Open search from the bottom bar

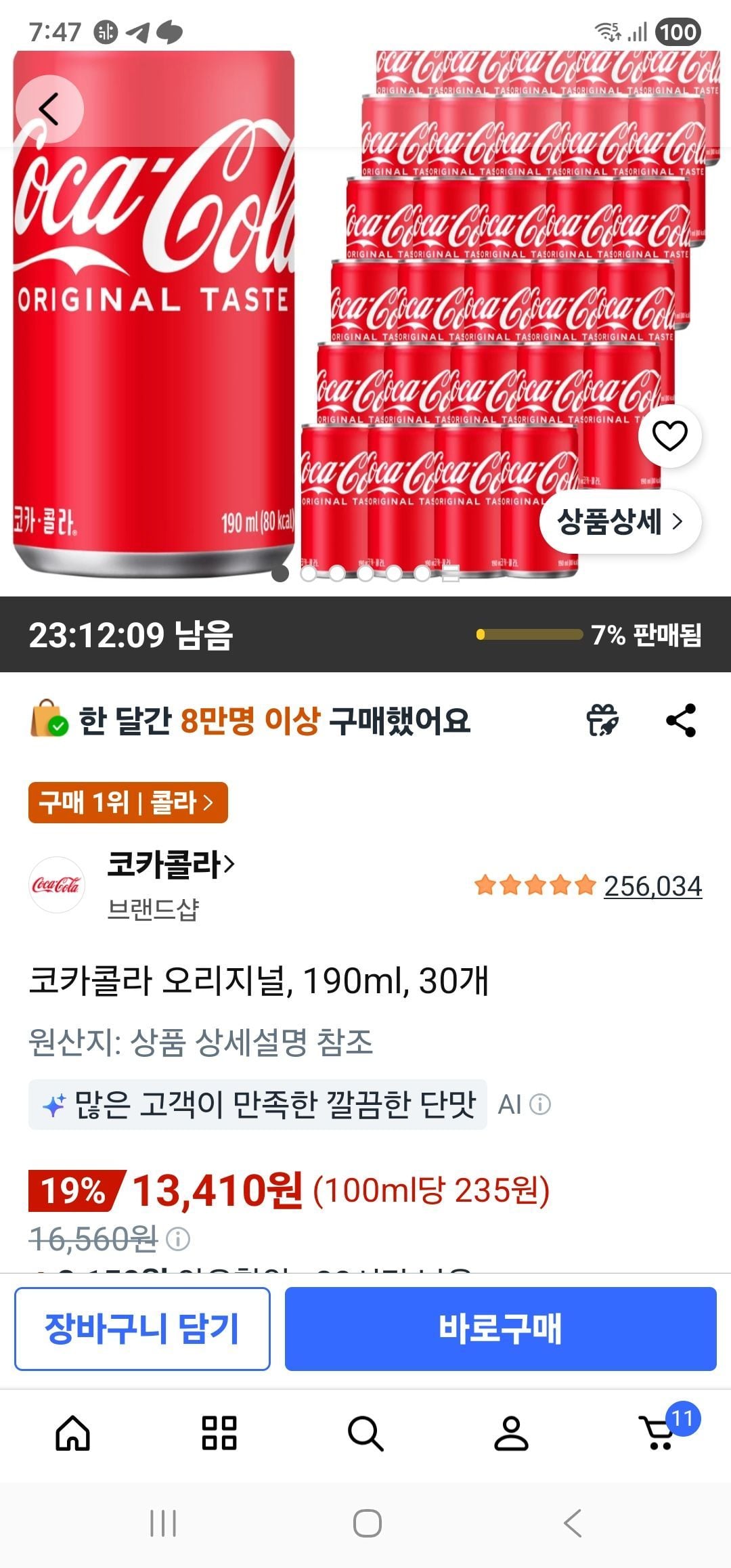point(365,1433)
